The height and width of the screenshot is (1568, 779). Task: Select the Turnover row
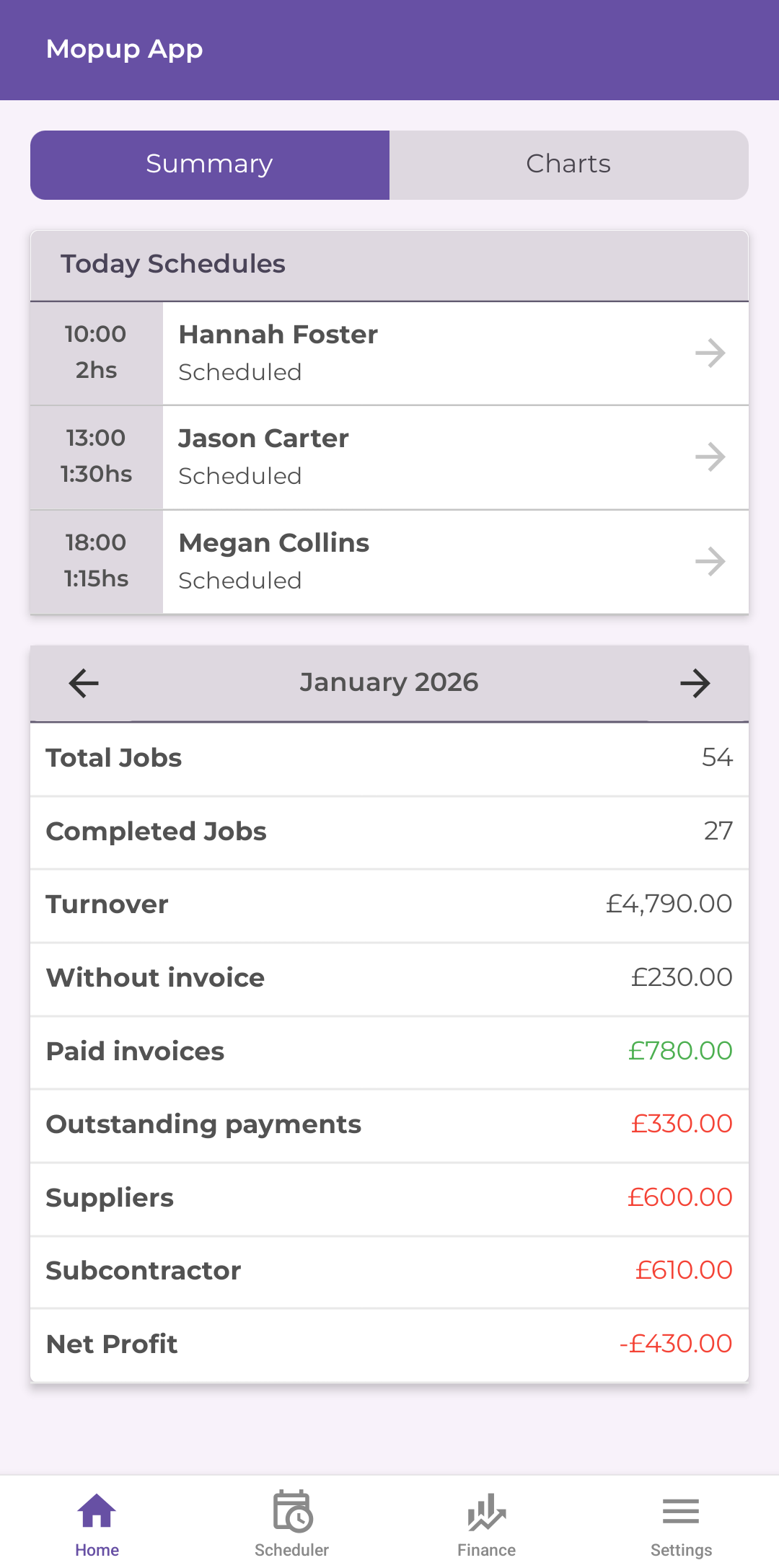coord(389,904)
